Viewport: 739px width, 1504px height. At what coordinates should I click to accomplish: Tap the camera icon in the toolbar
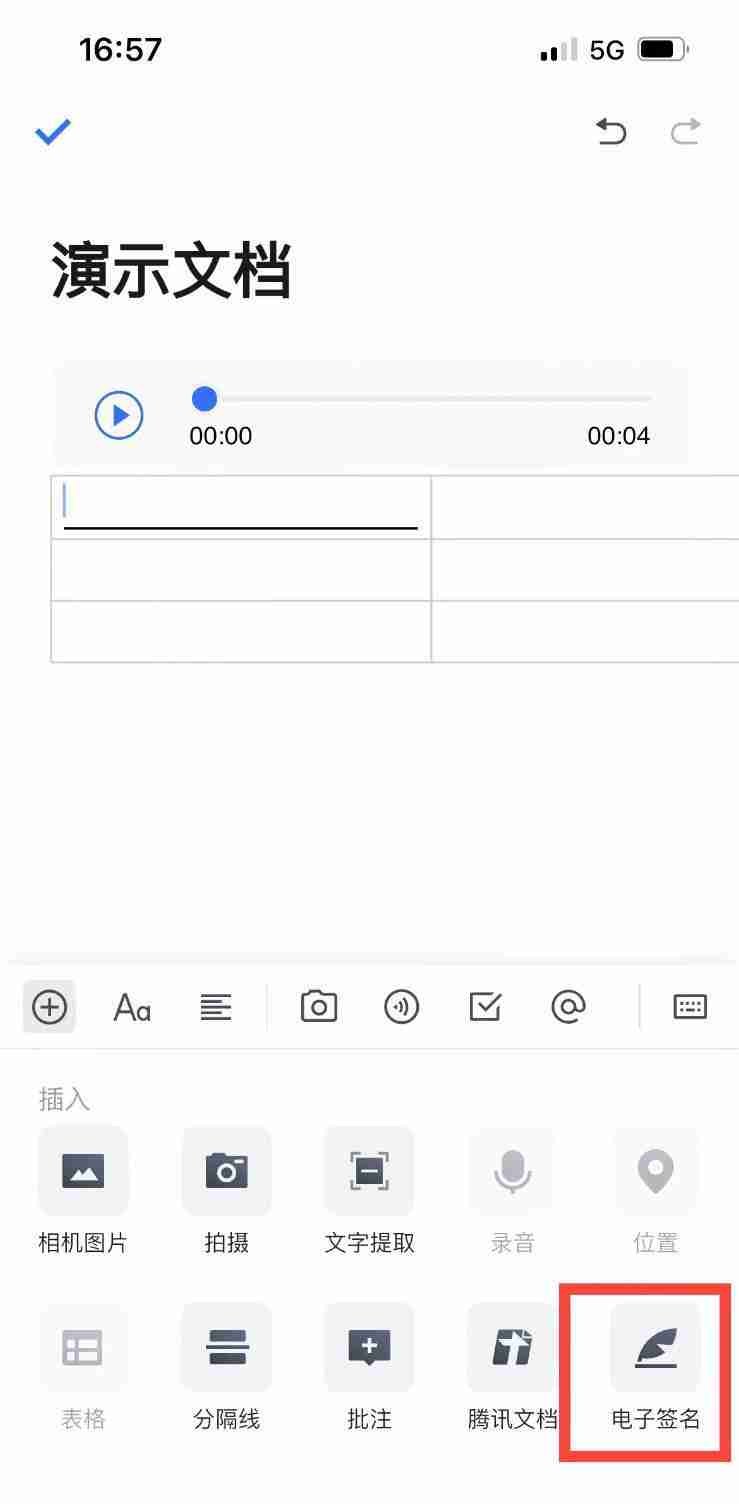(319, 1007)
